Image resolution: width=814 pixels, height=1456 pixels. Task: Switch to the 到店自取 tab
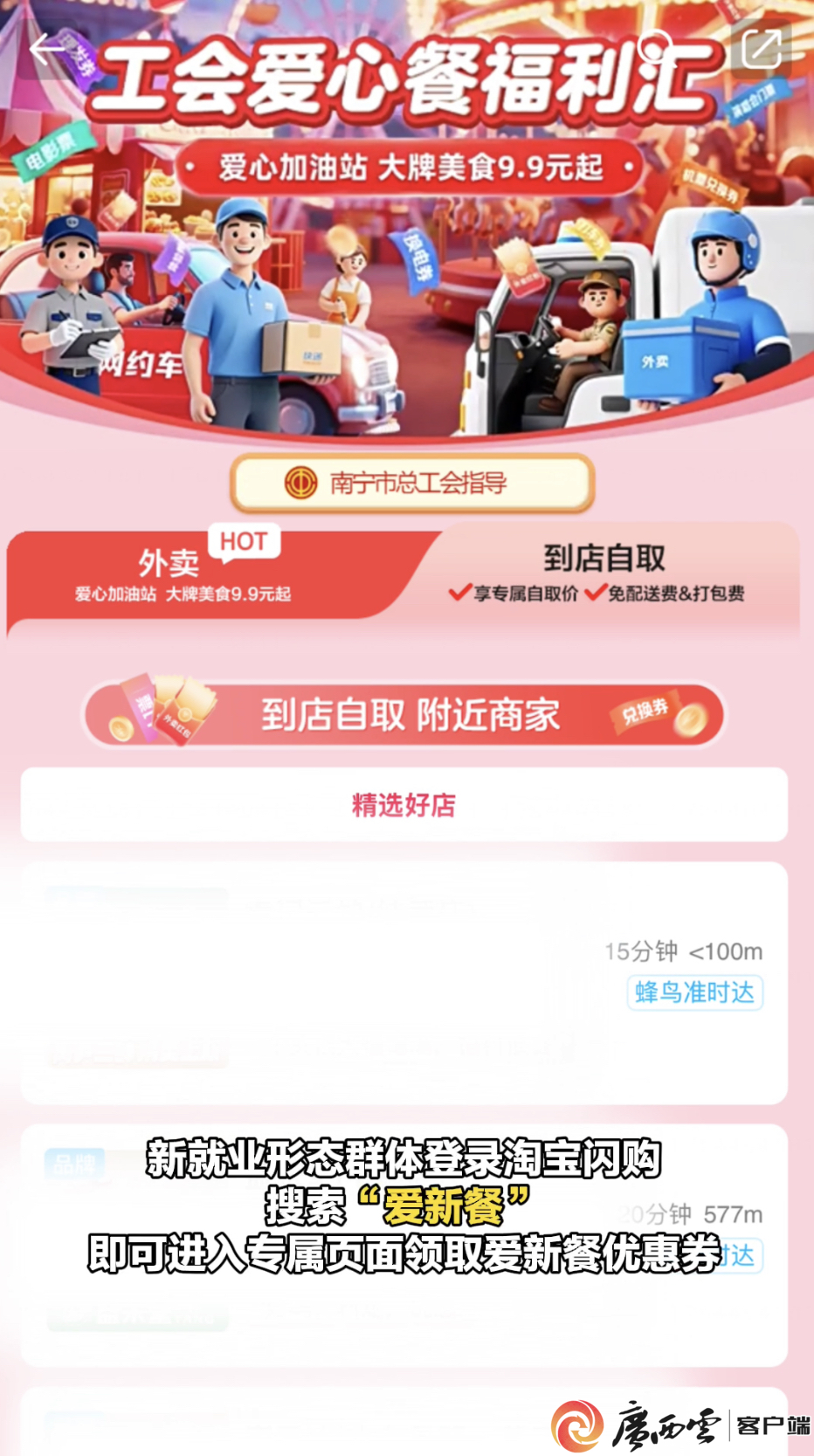coord(604,572)
